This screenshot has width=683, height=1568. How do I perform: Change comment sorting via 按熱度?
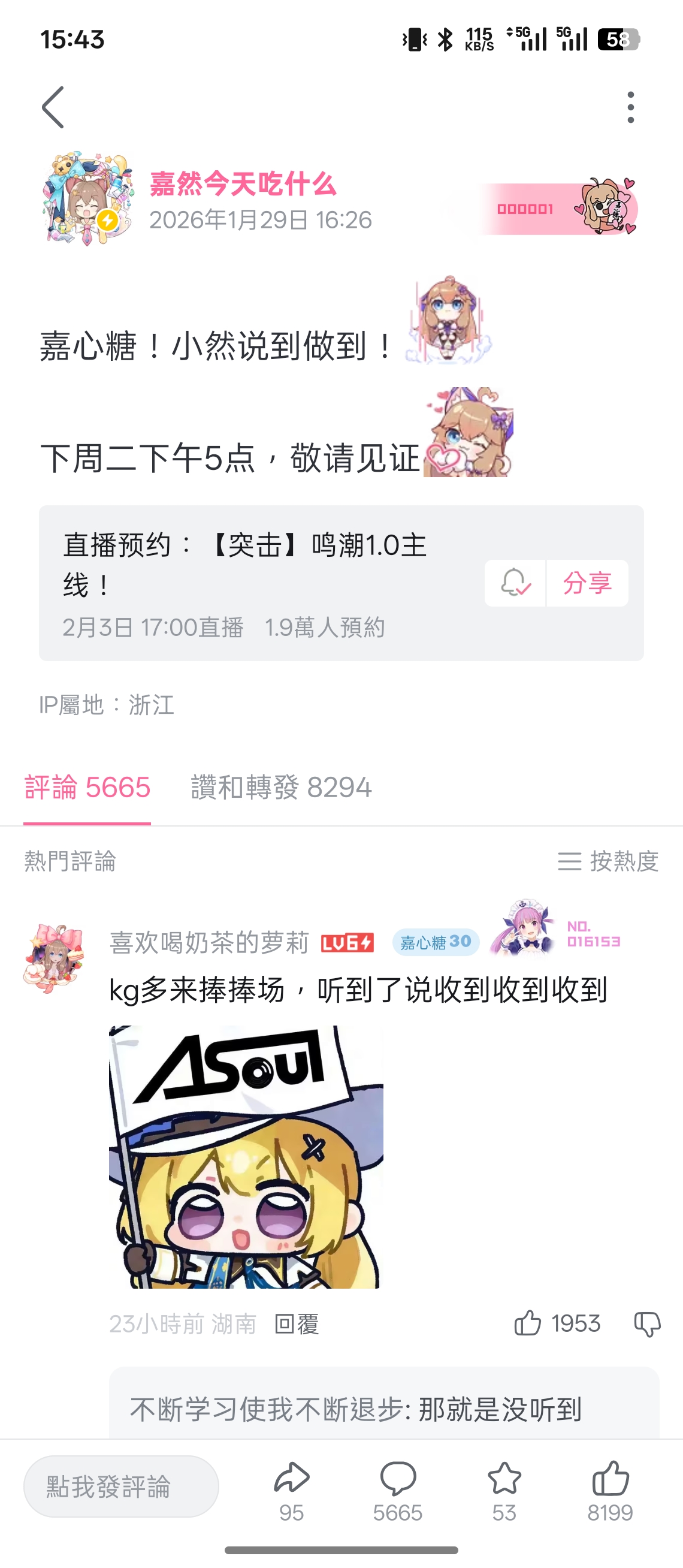(608, 861)
